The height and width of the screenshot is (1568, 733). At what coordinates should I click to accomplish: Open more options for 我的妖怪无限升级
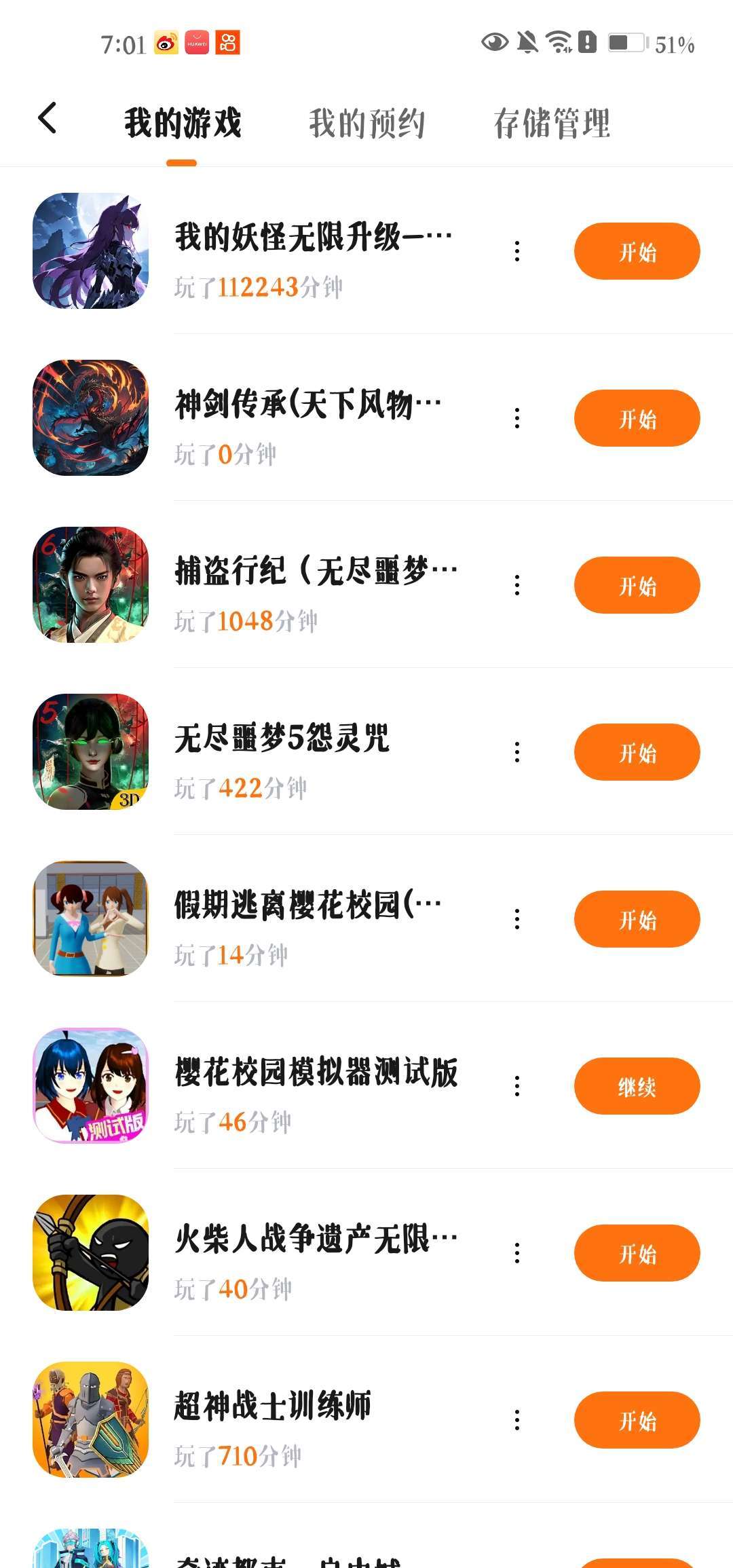pos(517,251)
